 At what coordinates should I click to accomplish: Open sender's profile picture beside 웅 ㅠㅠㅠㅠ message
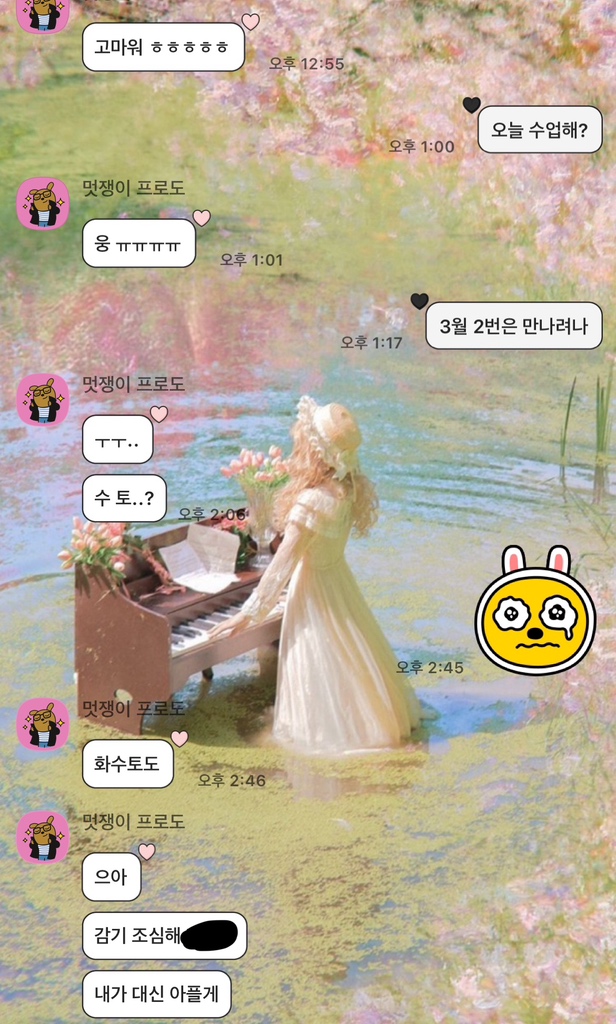43,204
